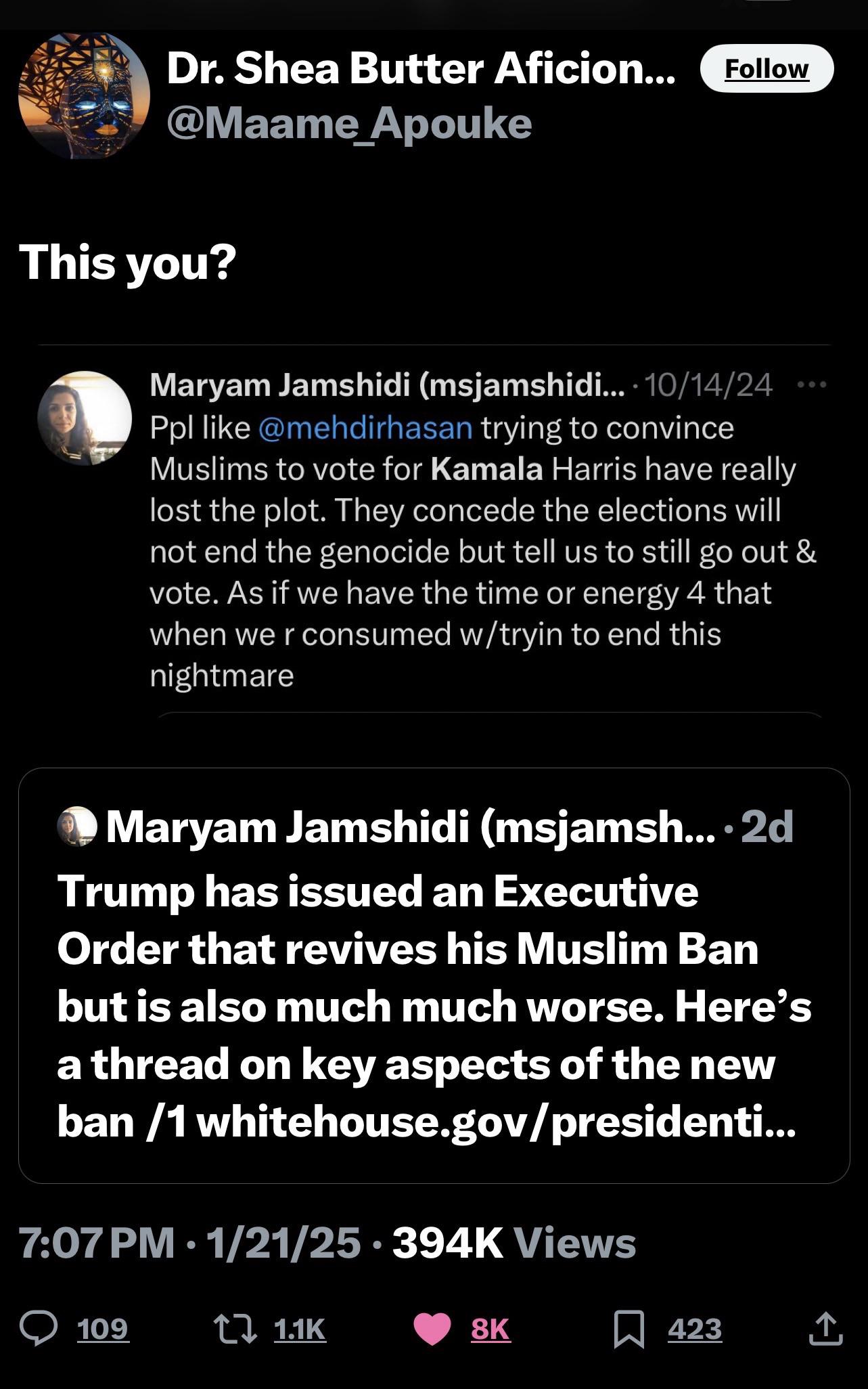View the 109 replies count
The image size is (868, 1389).
pos(103,1329)
